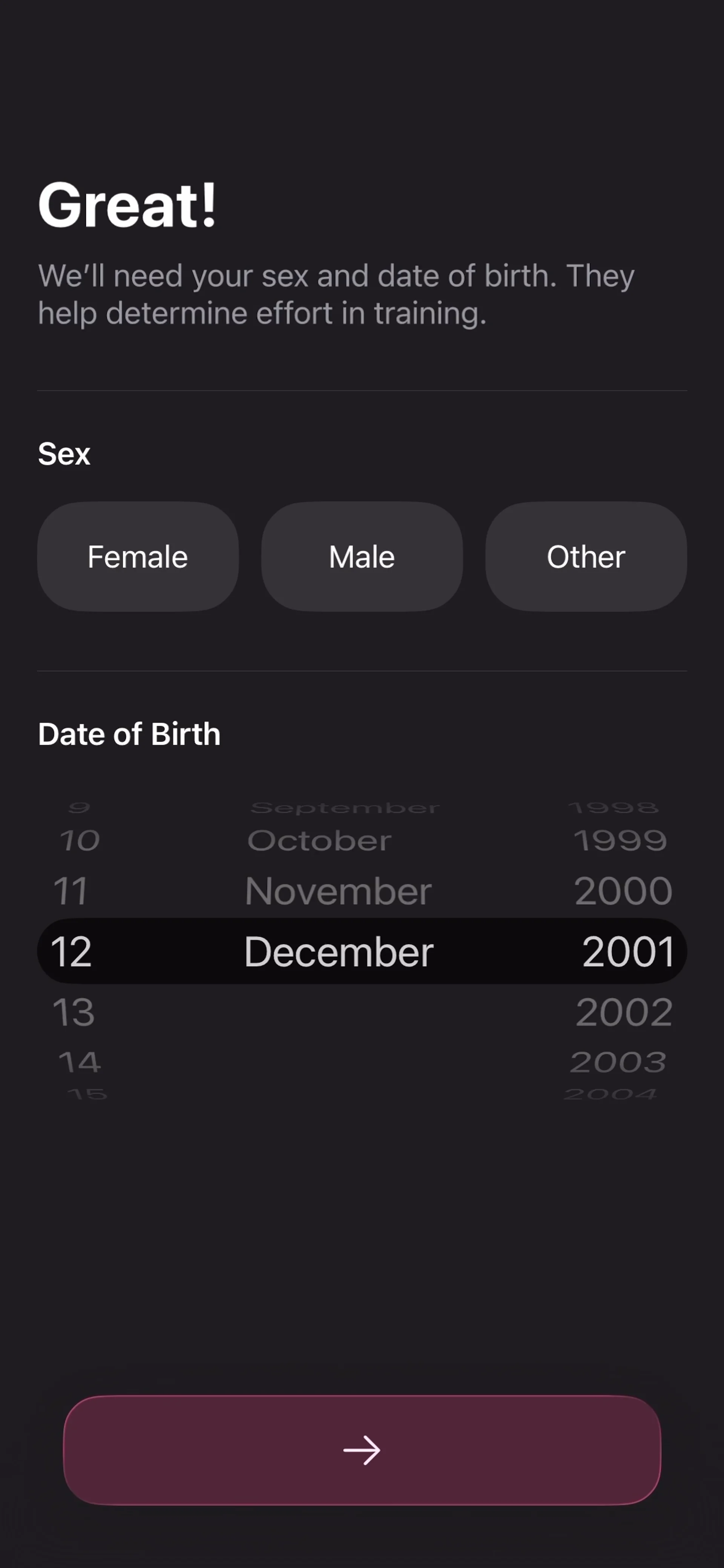Continue with the arrow button
Viewport: 724px width, 1568px height.
[x=362, y=1450]
